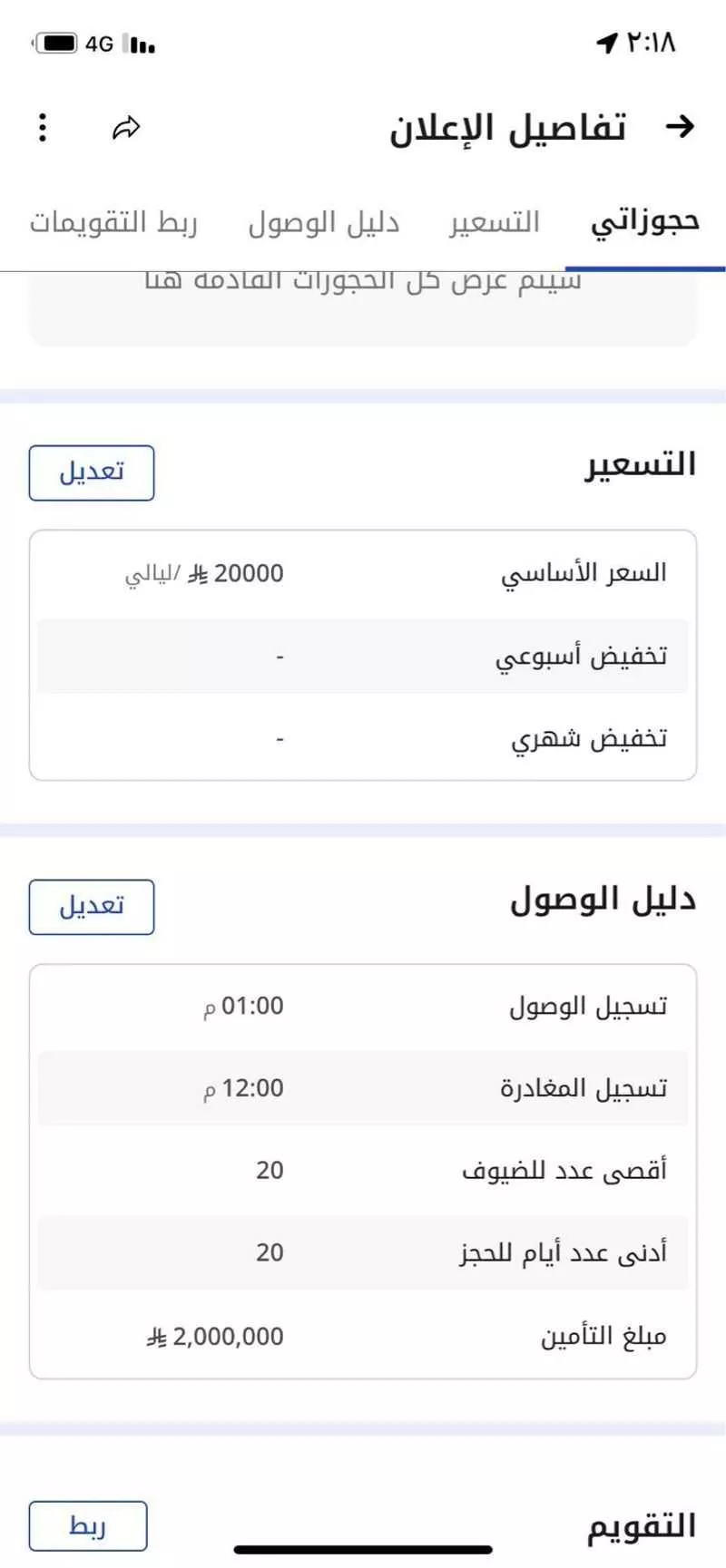Open the three-dot overflow menu
Screen dimensions: 726x1568
tap(42, 128)
